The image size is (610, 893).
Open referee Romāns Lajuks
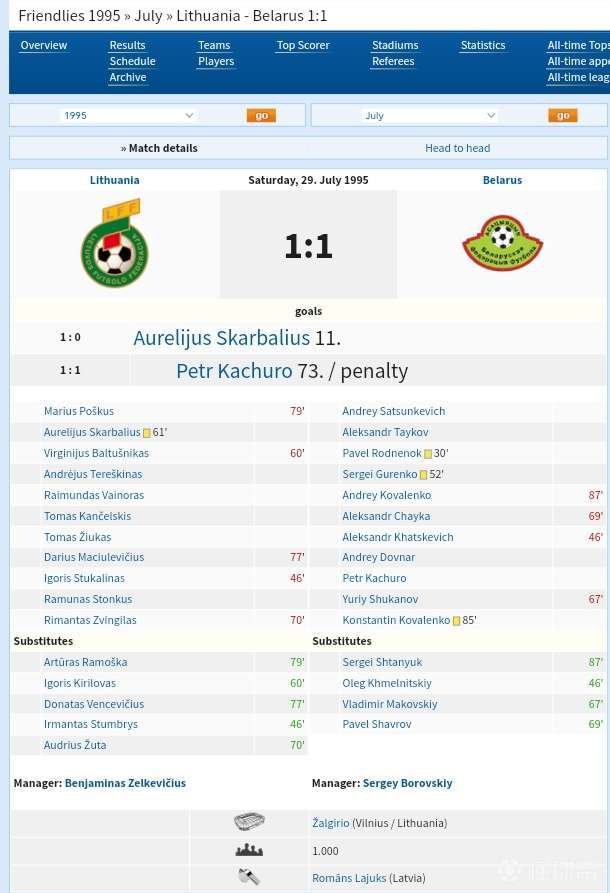(349, 878)
